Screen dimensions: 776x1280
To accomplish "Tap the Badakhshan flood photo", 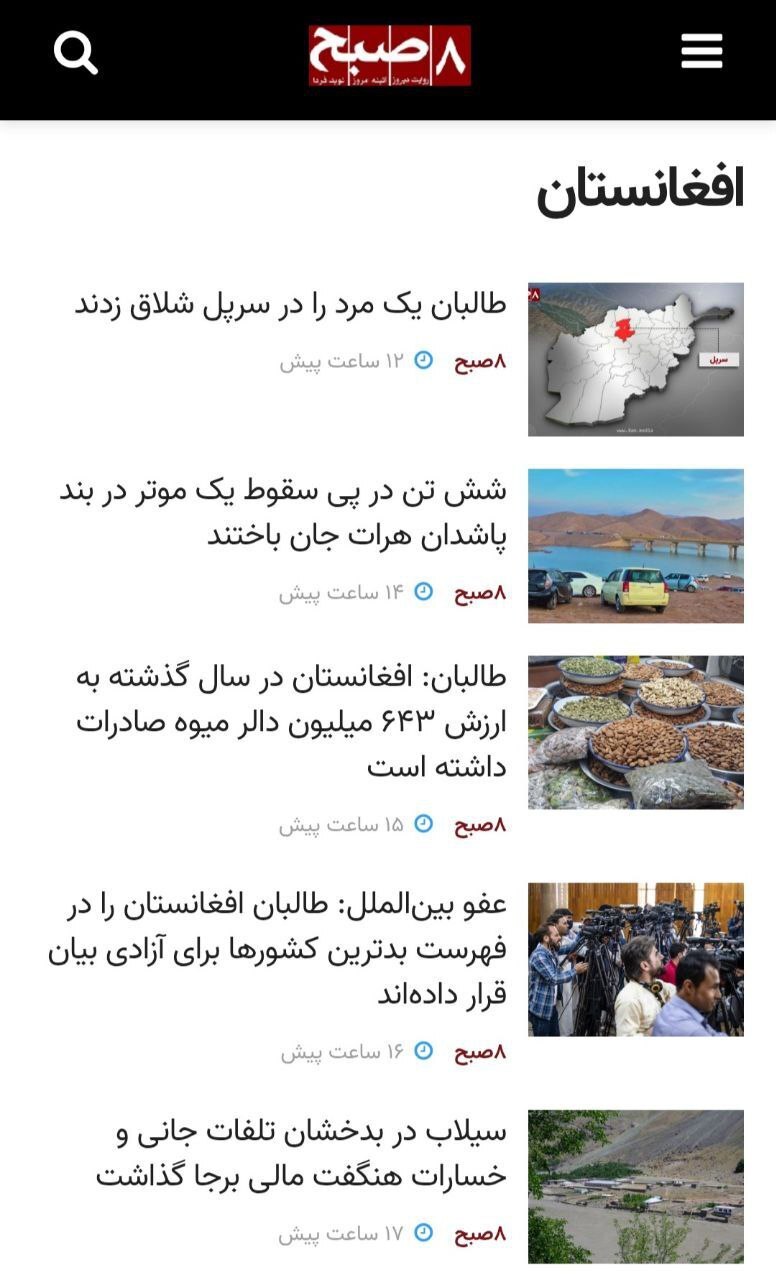I will tap(635, 1186).
